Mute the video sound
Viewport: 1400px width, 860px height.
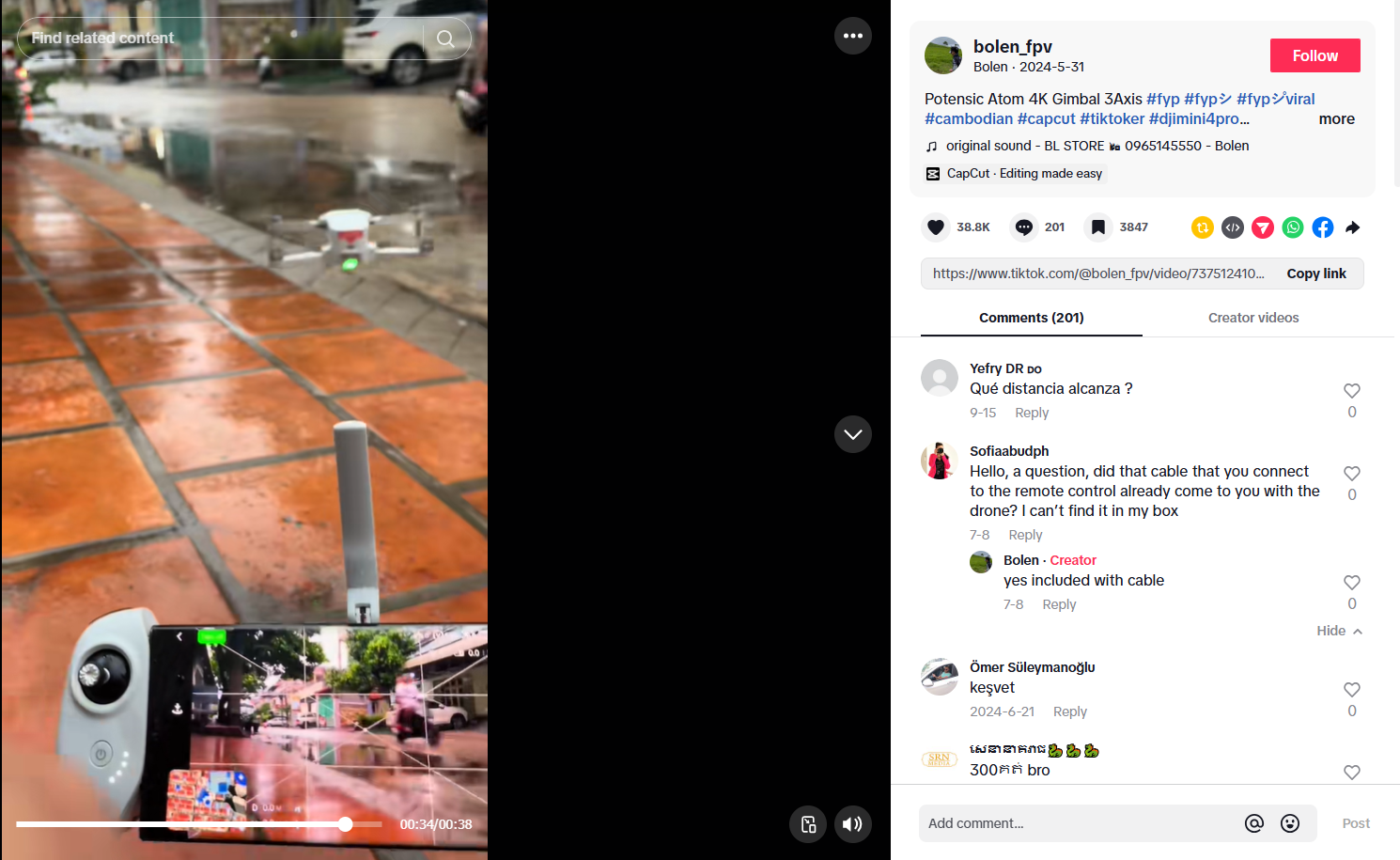point(852,824)
